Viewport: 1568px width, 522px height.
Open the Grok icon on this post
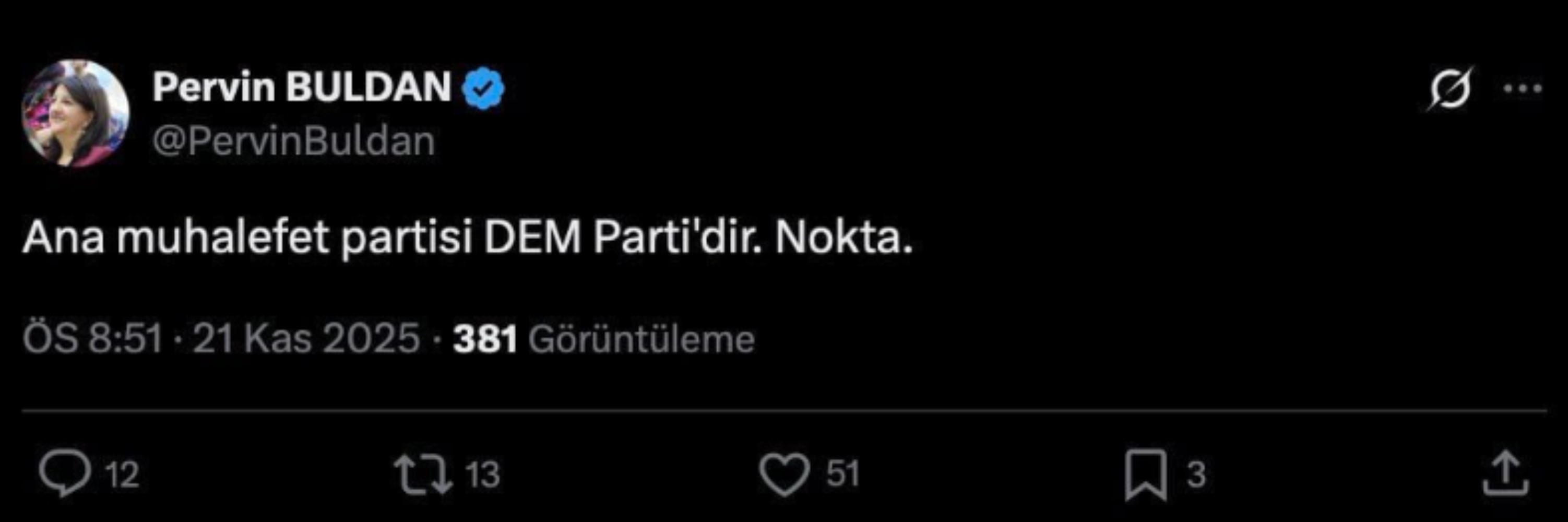pyautogui.click(x=1450, y=89)
